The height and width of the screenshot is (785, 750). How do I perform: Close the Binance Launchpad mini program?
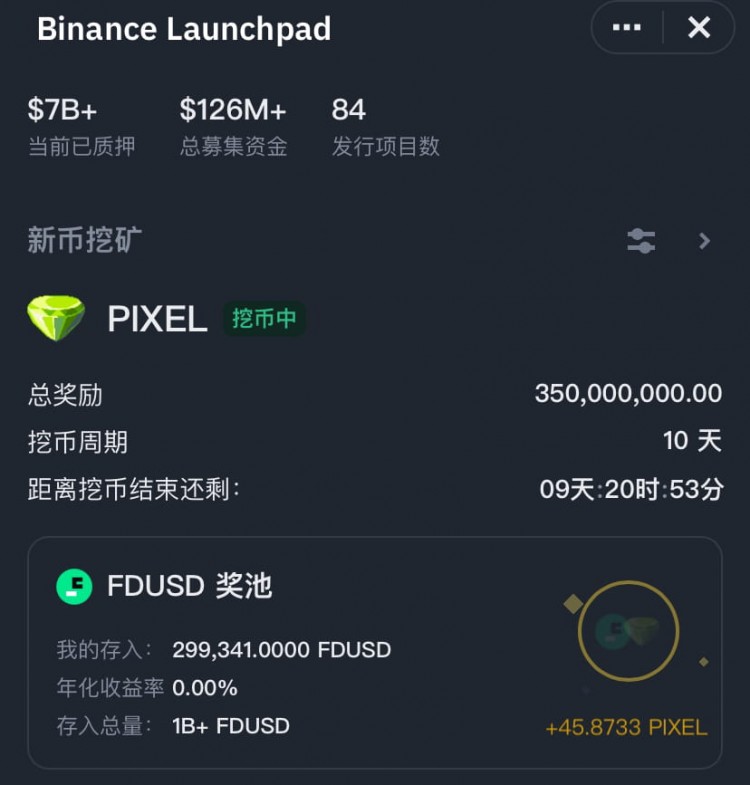pos(699,28)
